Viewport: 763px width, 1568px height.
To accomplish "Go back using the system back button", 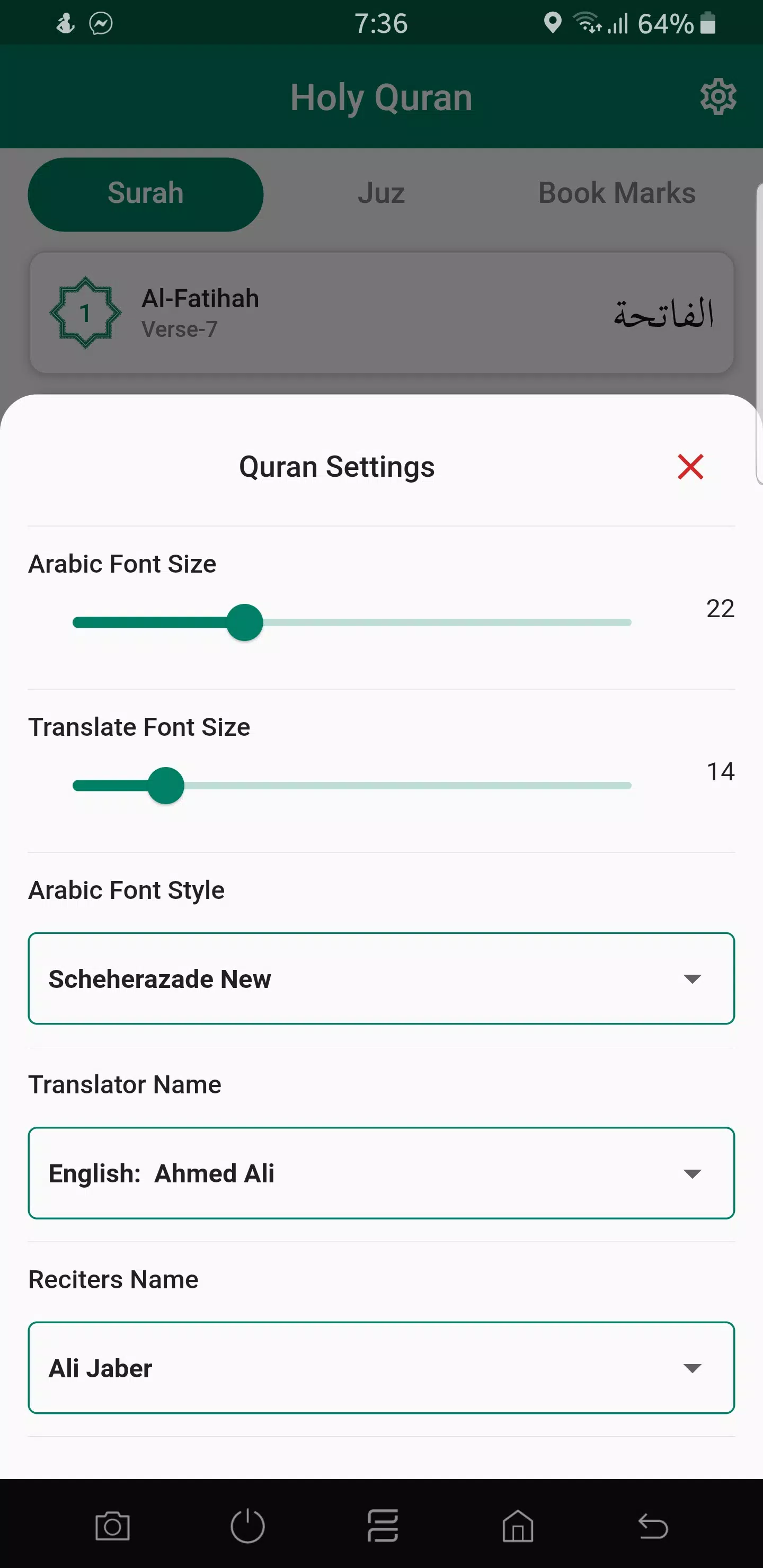I will tap(653, 1527).
